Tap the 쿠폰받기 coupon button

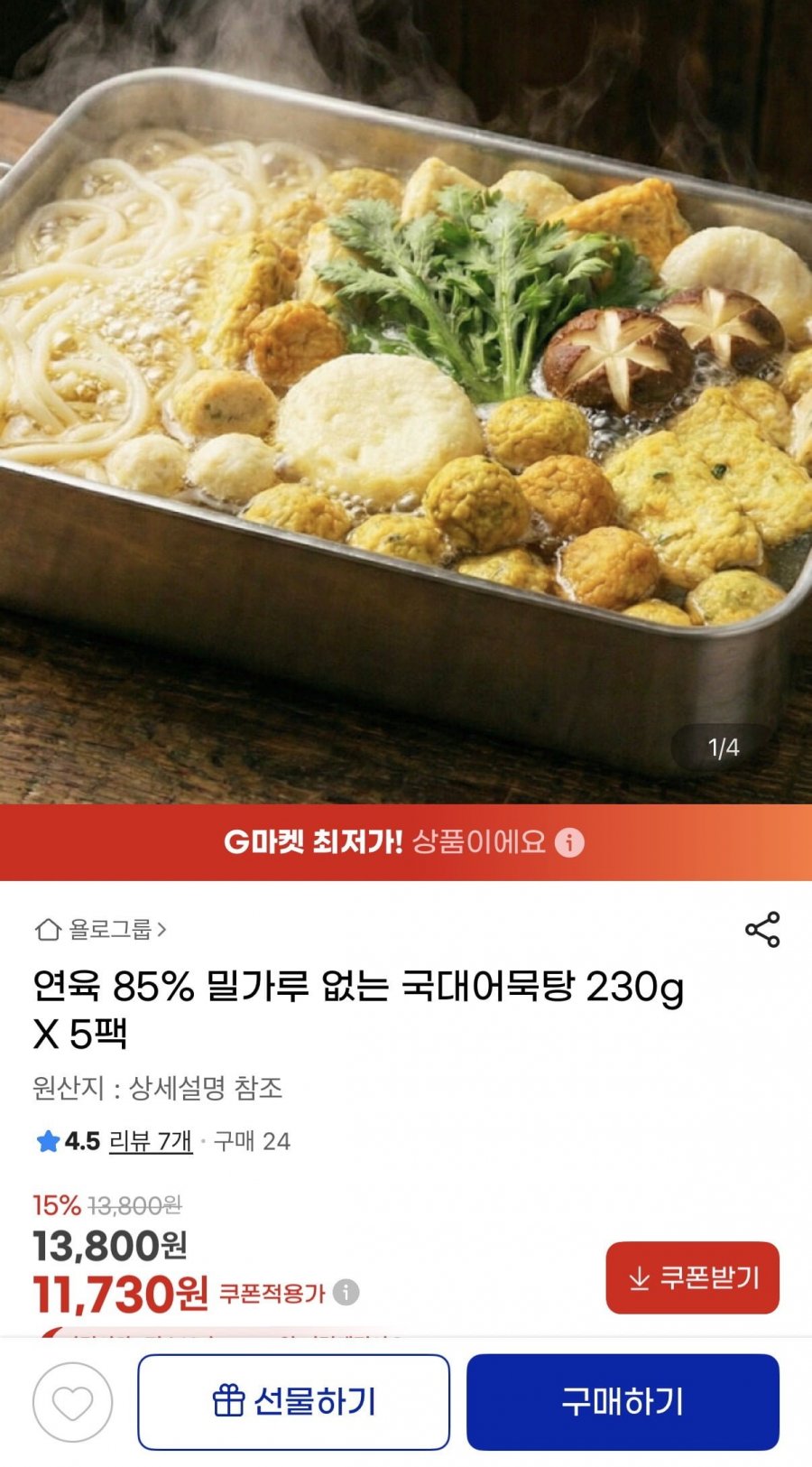691,1277
